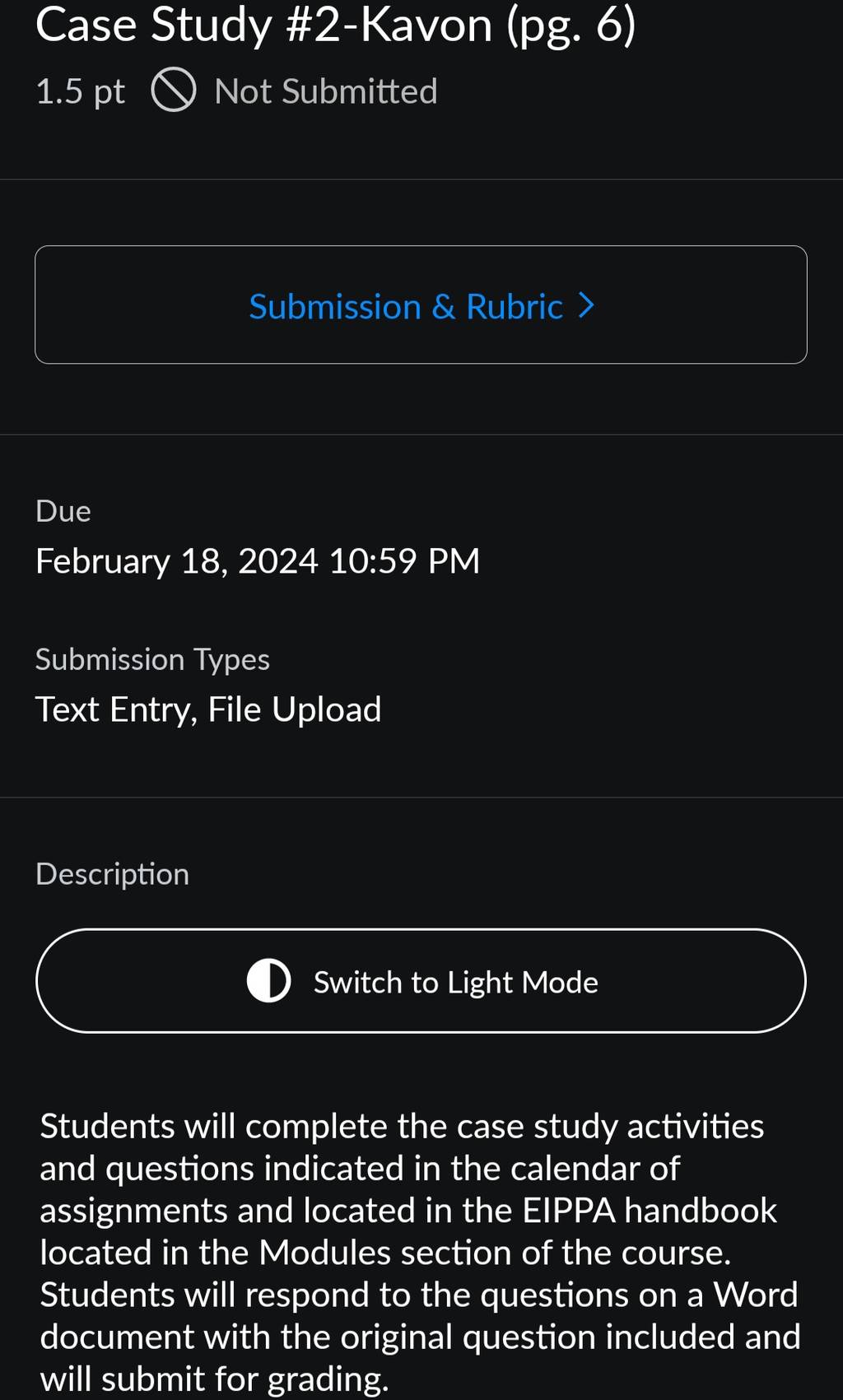This screenshot has width=843, height=1400.
Task: Open Submission & Rubric details
Action: pos(421,305)
